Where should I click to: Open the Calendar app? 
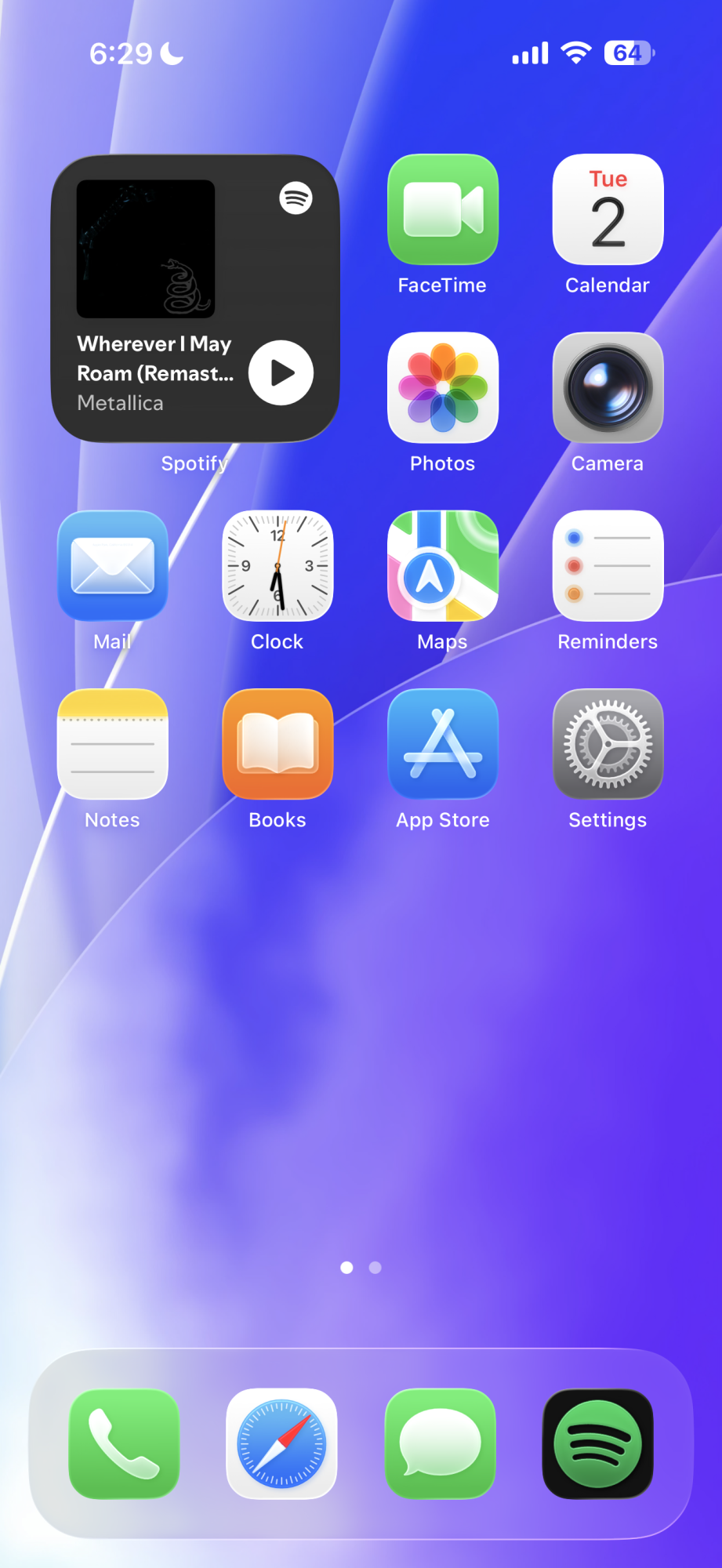tap(608, 210)
